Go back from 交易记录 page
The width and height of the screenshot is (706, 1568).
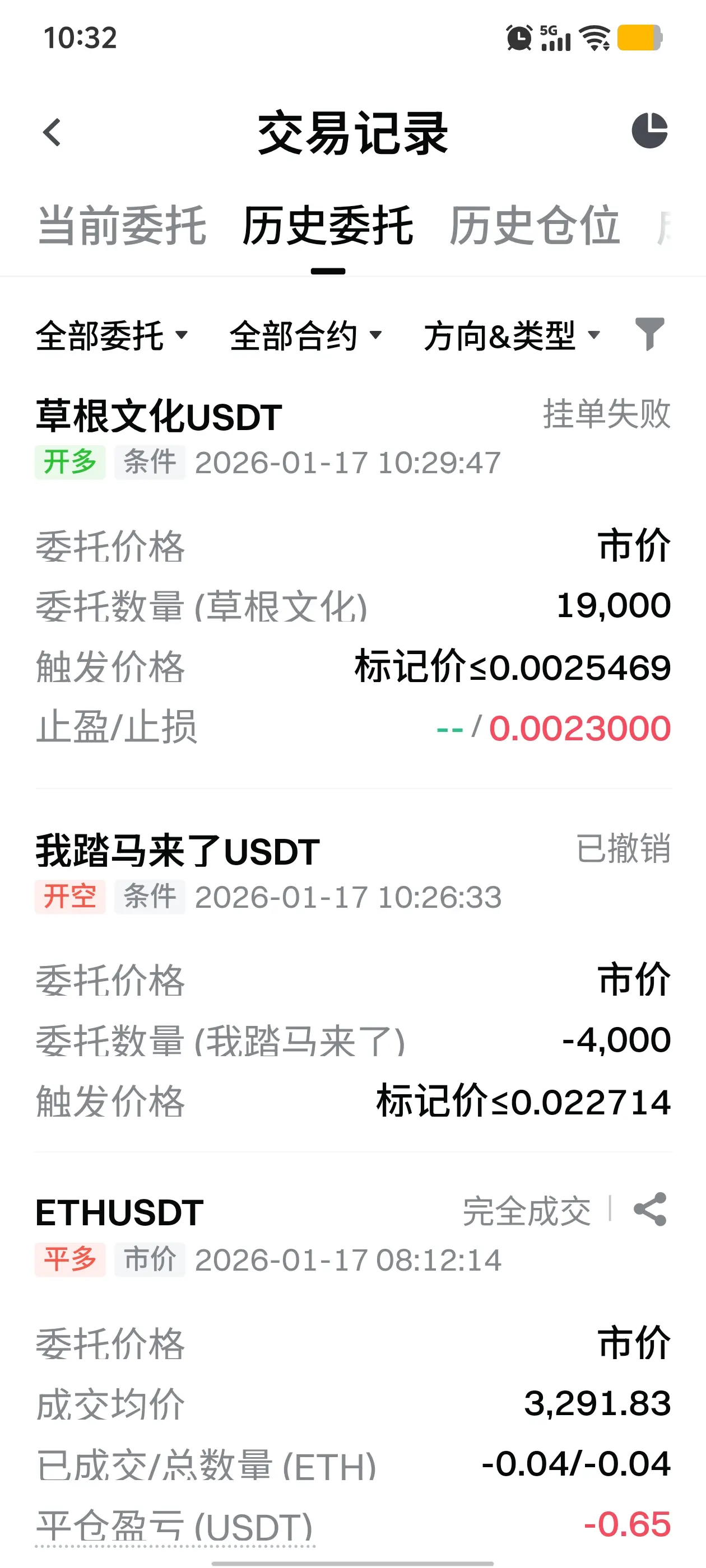click(52, 132)
